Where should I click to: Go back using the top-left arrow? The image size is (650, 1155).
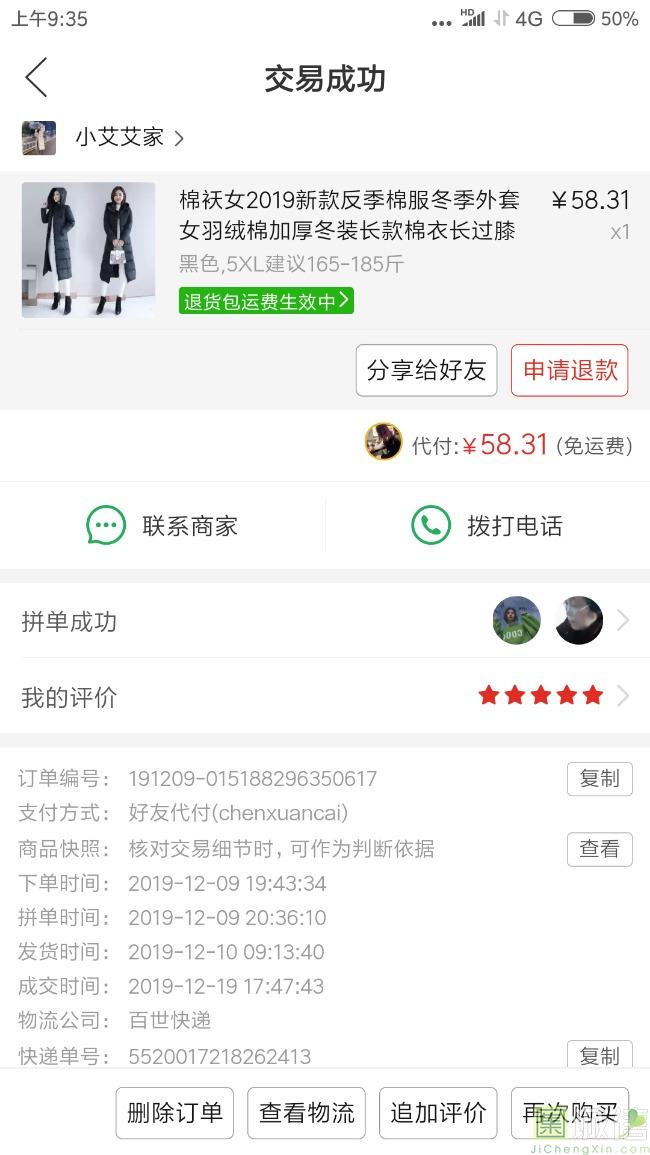pos(37,78)
